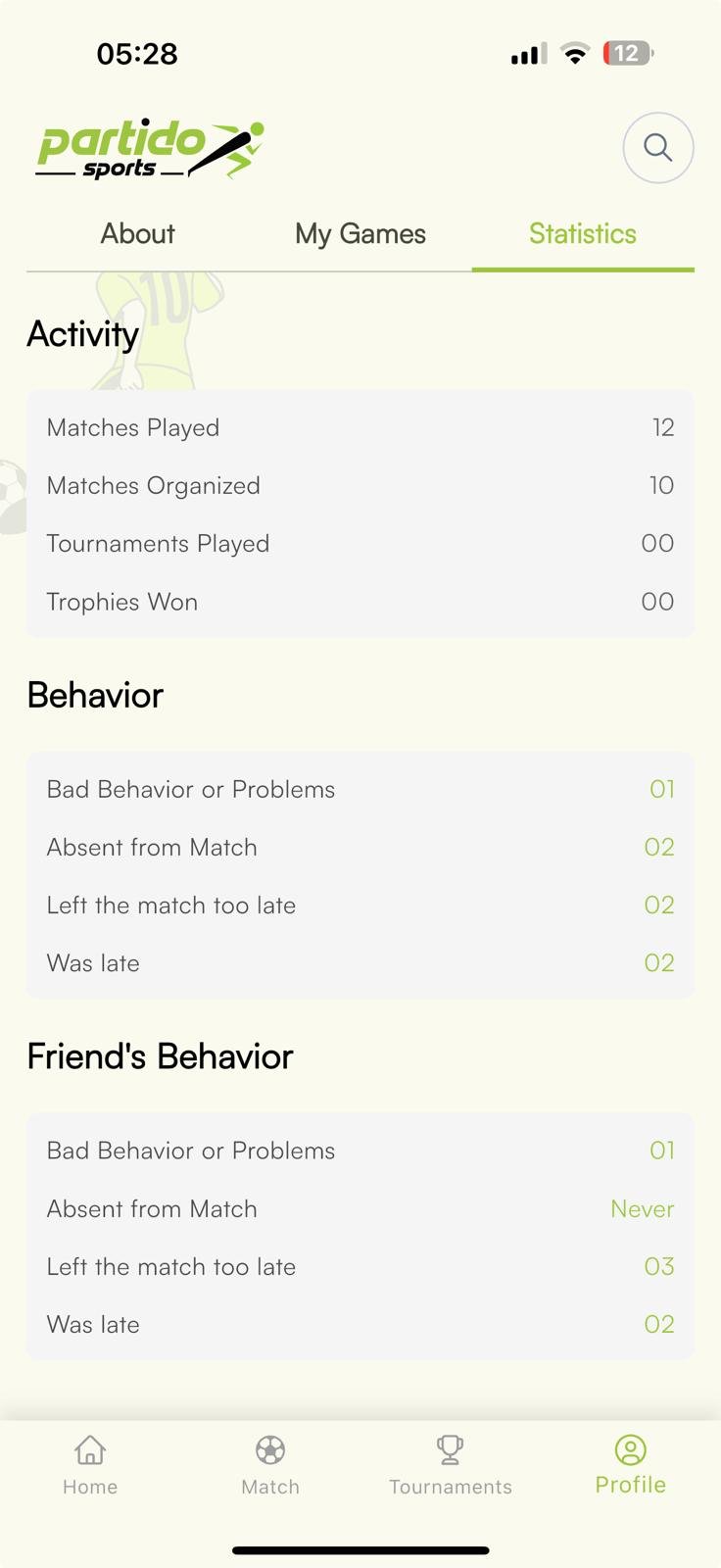The width and height of the screenshot is (721, 1568).
Task: Open the search icon
Action: (x=657, y=147)
